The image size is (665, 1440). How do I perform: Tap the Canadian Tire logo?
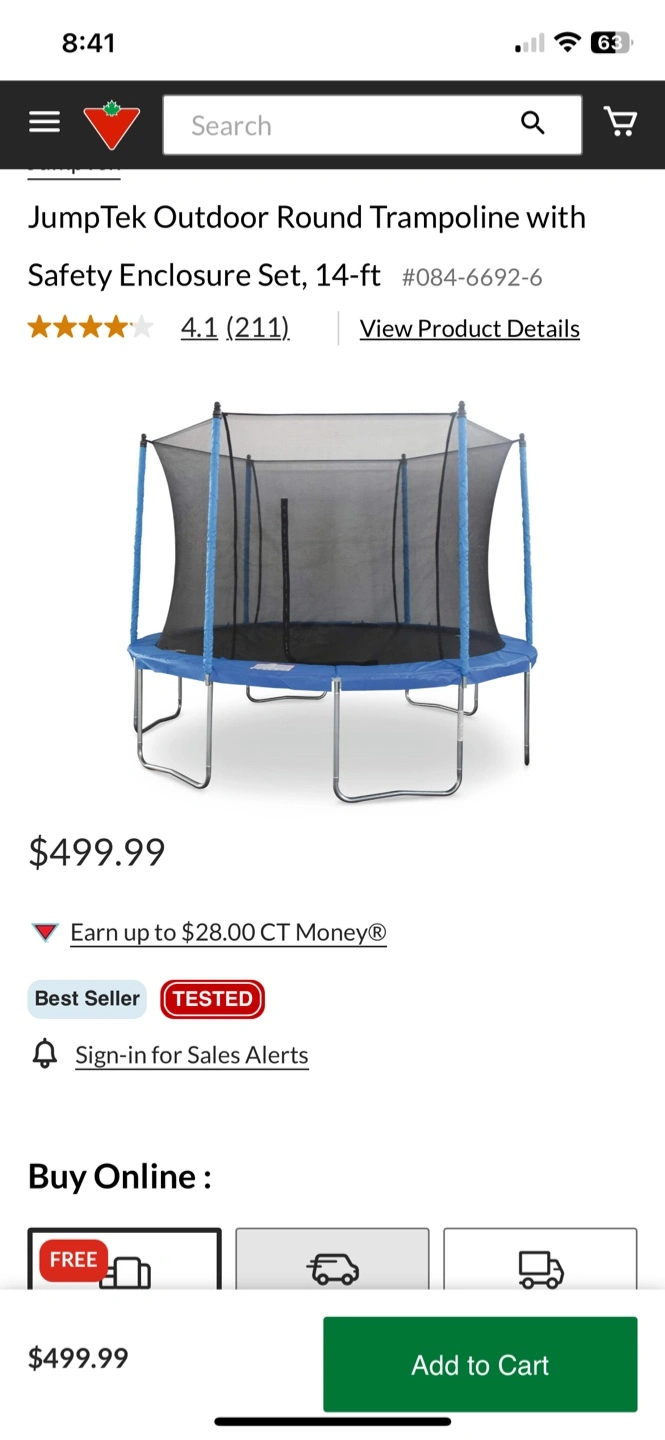[111, 125]
